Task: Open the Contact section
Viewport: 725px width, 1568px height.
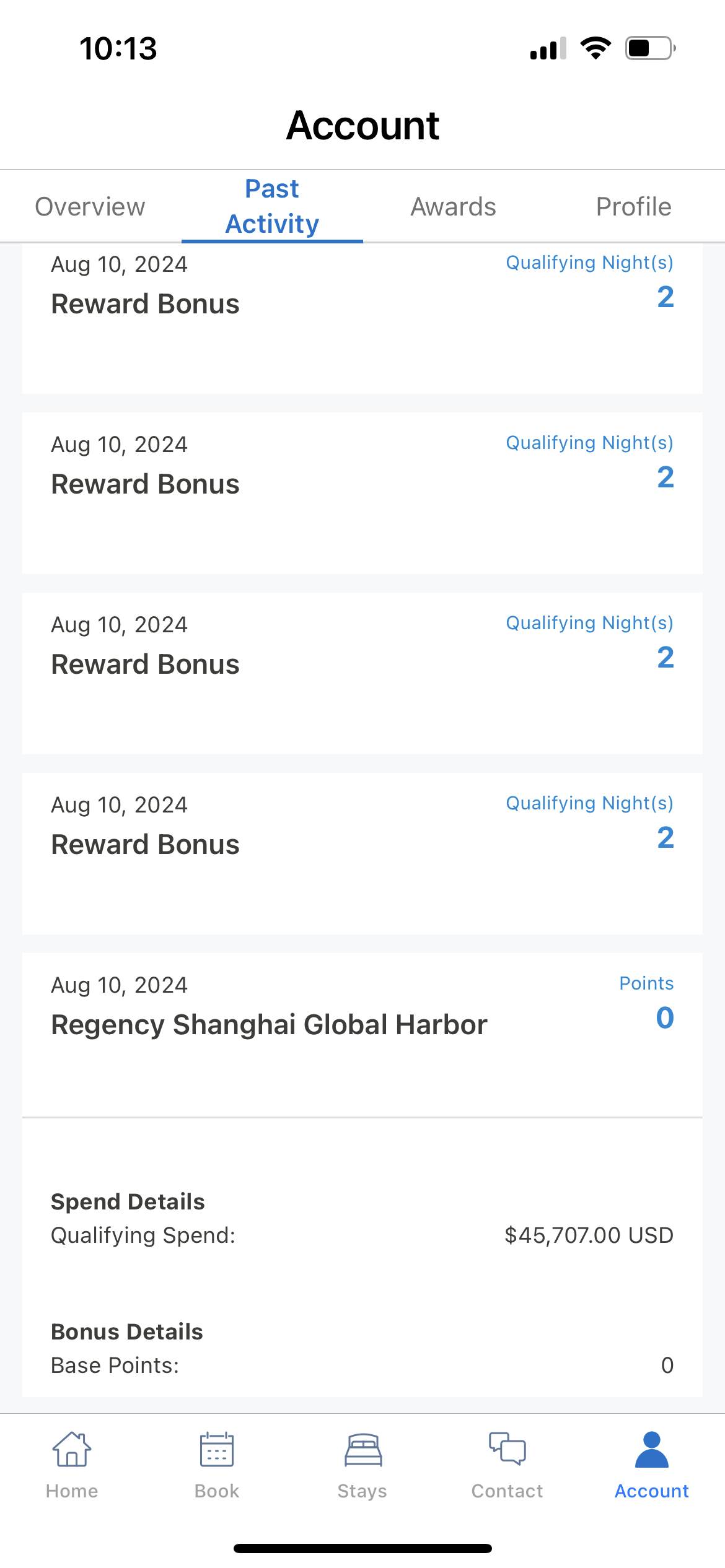Action: pyautogui.click(x=507, y=1465)
